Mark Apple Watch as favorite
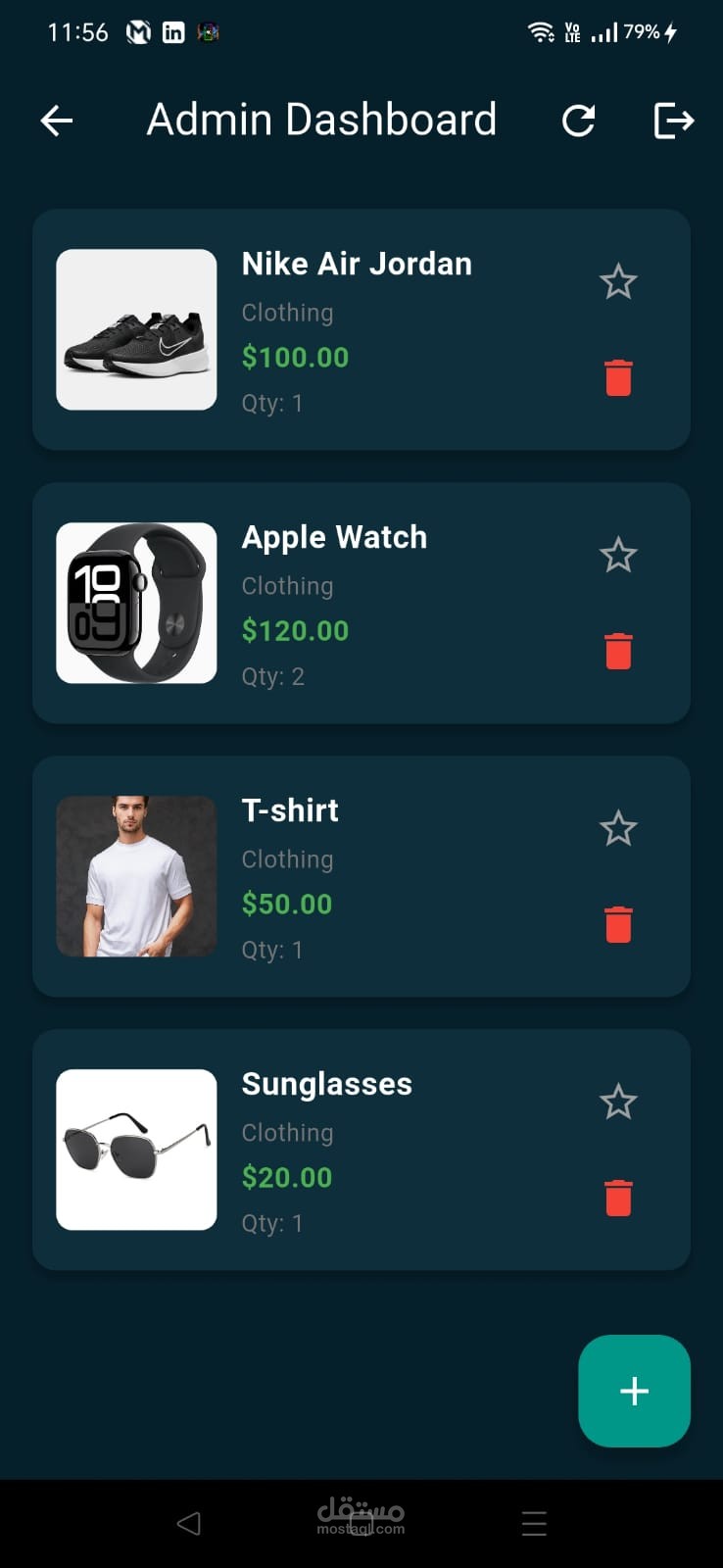 pyautogui.click(x=618, y=556)
